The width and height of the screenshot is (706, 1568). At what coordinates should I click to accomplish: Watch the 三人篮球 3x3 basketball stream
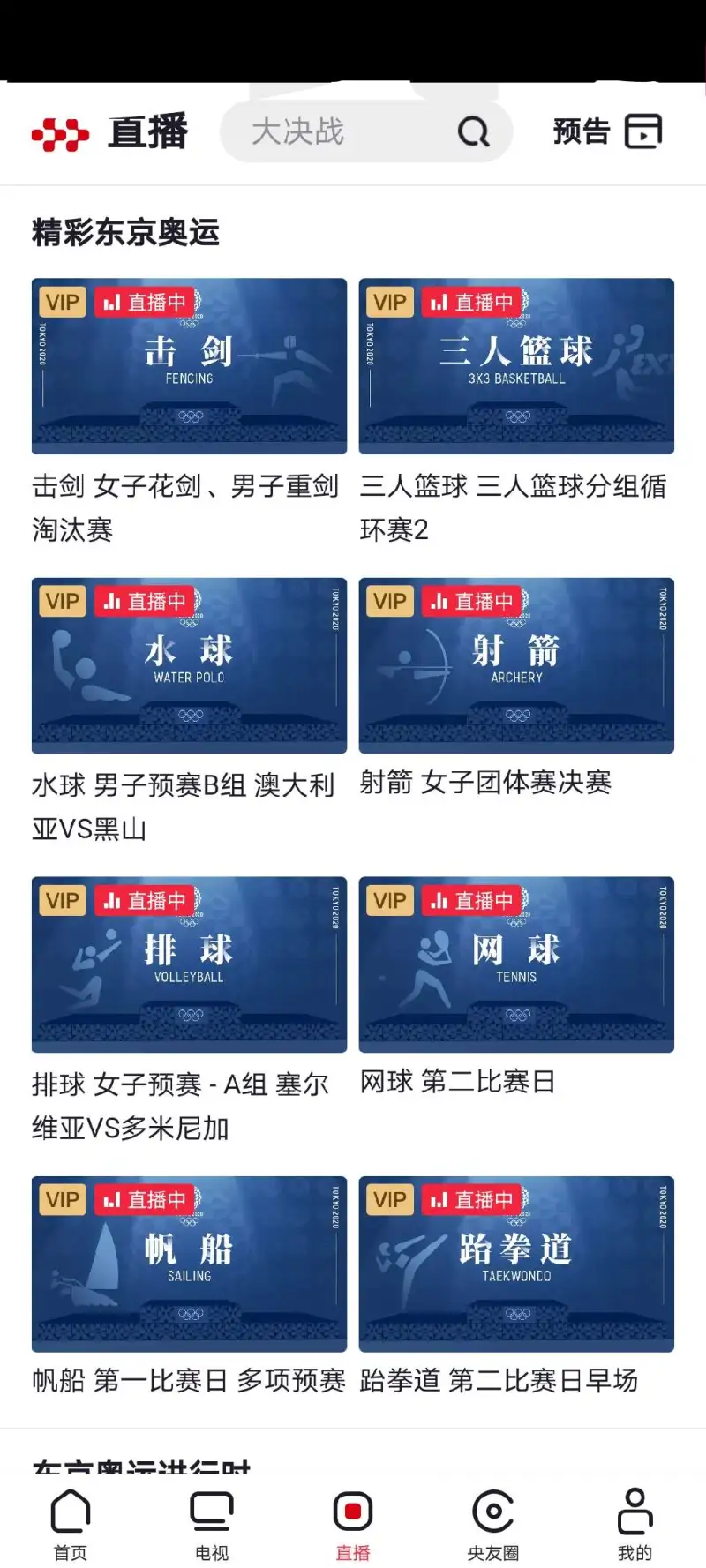point(516,366)
